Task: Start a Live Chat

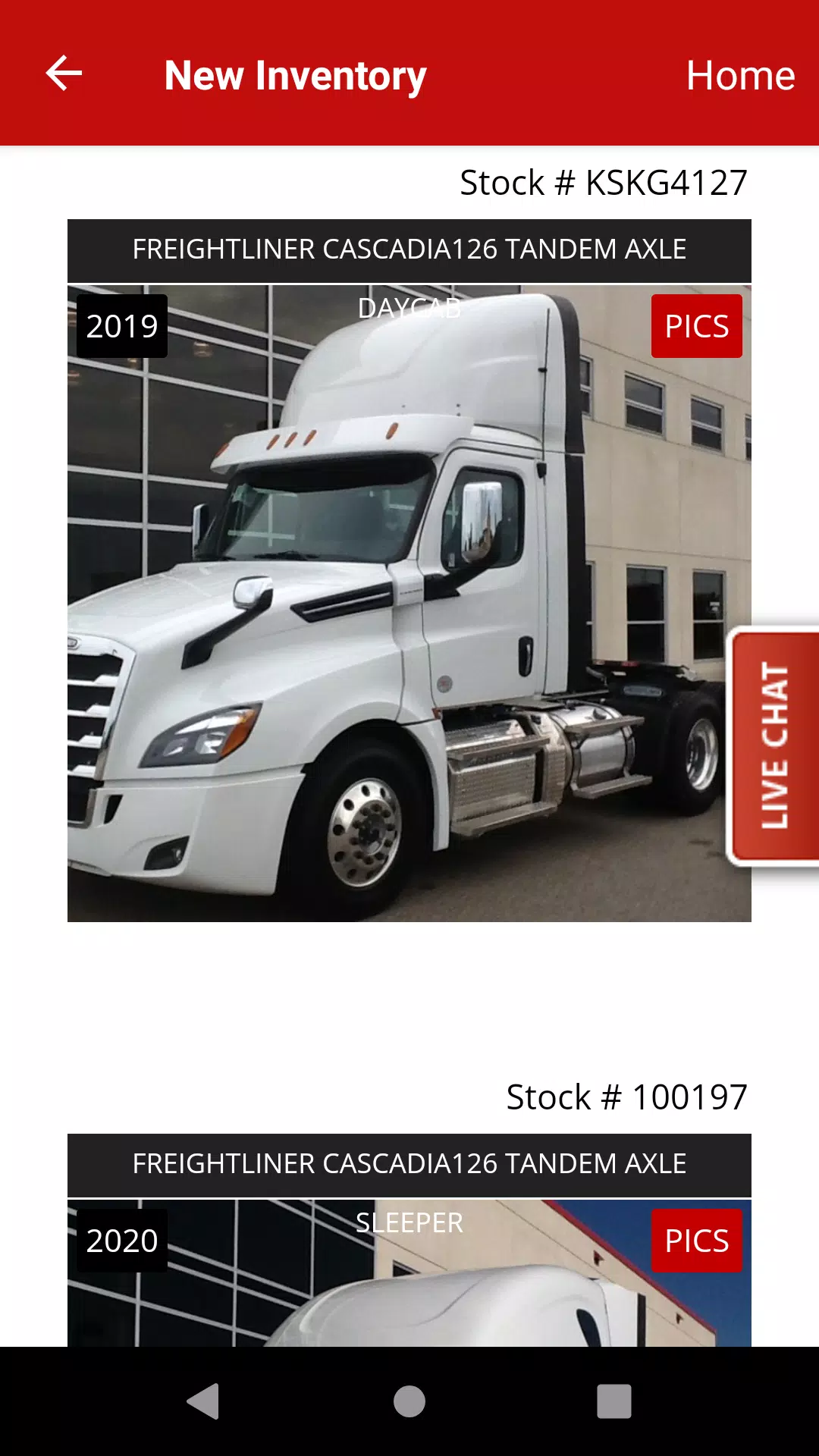Action: tap(773, 745)
